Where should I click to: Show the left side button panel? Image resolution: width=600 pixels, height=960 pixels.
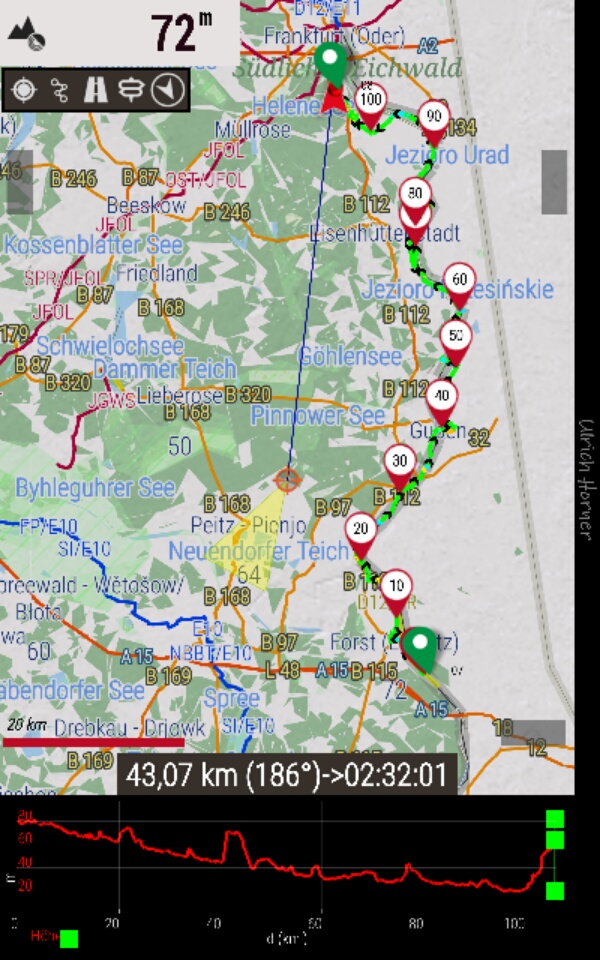tap(18, 182)
